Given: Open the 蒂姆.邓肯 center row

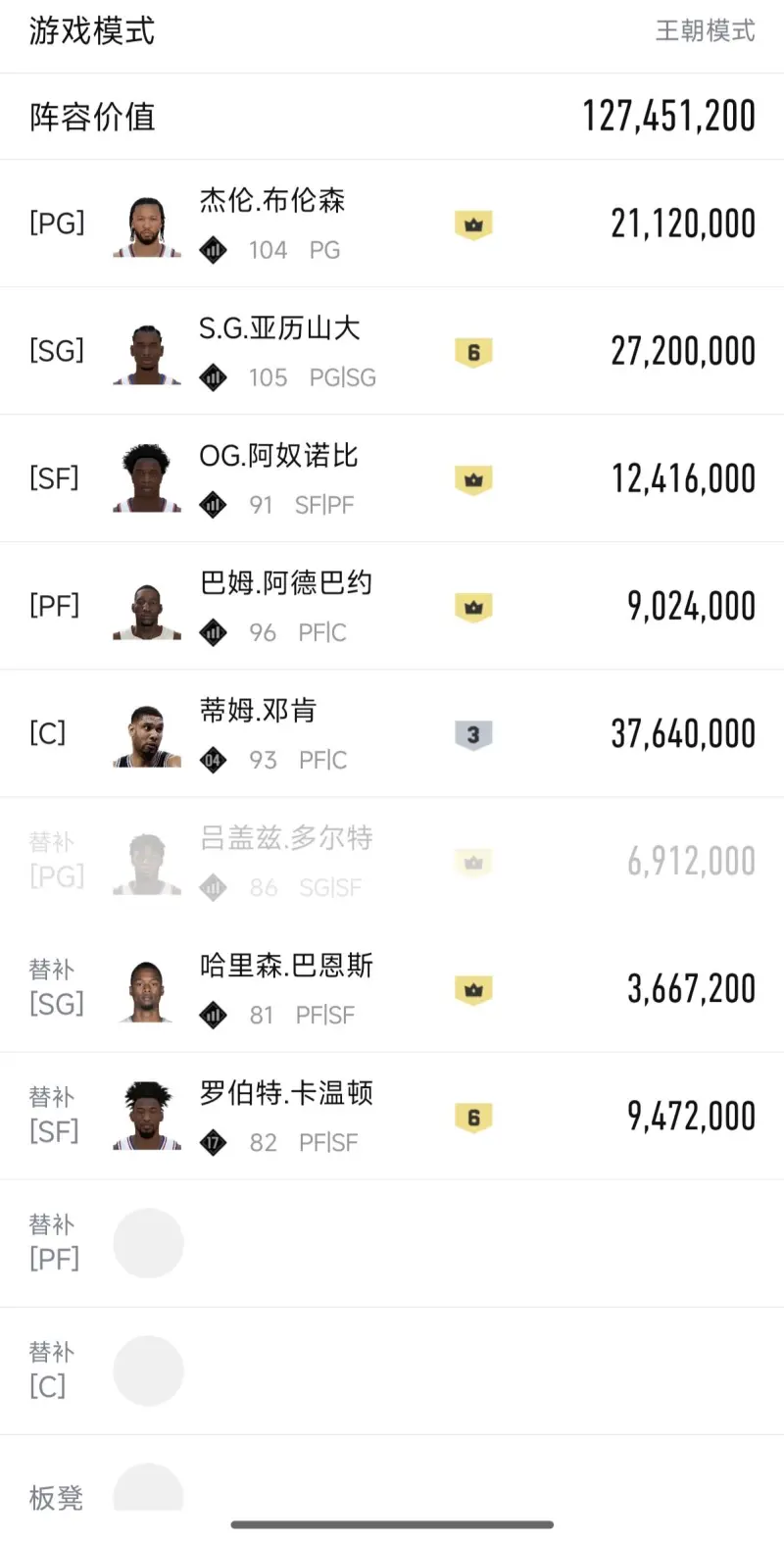Looking at the screenshot, I should tap(392, 733).
